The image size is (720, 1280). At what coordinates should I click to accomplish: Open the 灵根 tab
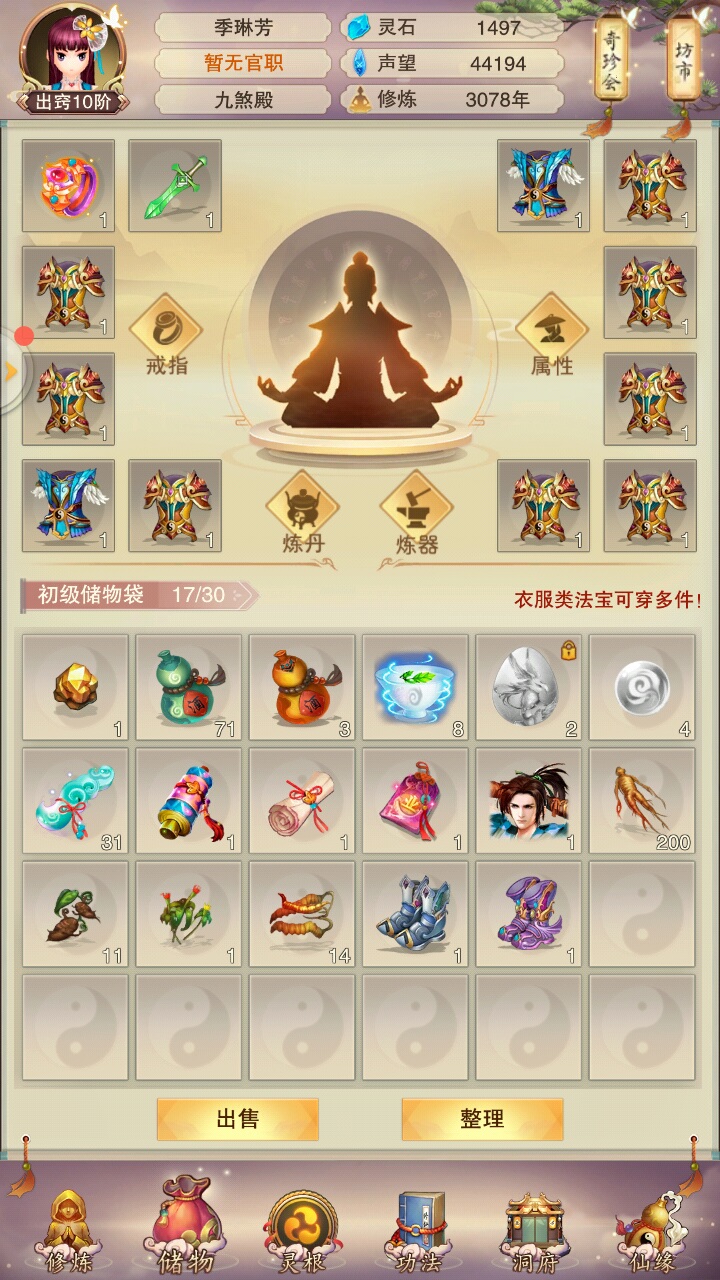pos(303,1232)
